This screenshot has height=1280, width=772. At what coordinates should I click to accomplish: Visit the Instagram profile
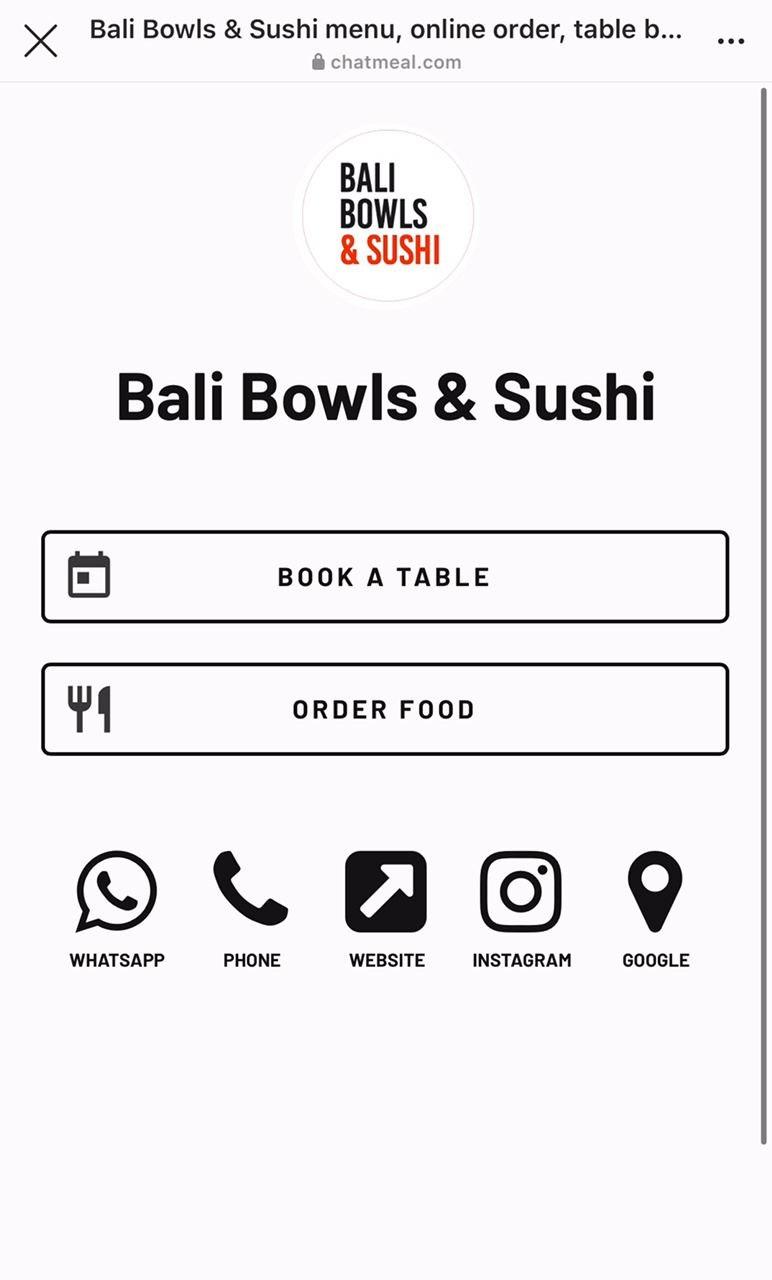(521, 892)
